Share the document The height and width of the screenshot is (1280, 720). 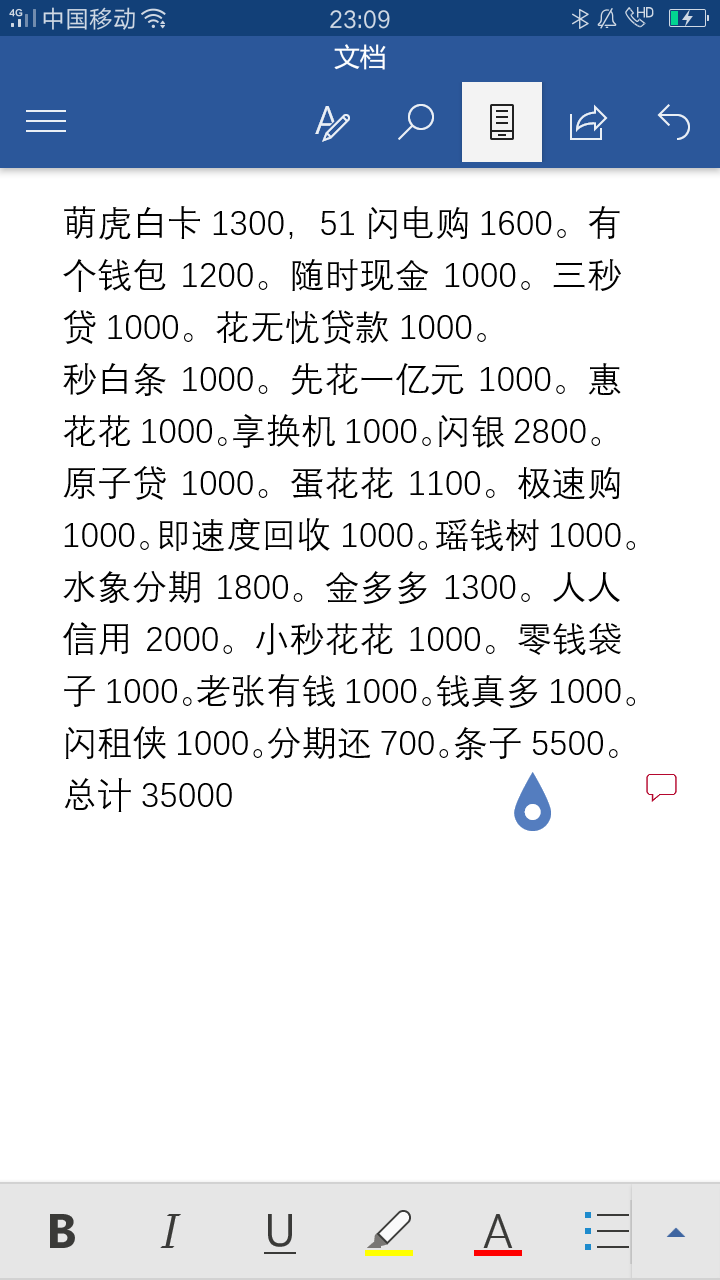(x=588, y=122)
